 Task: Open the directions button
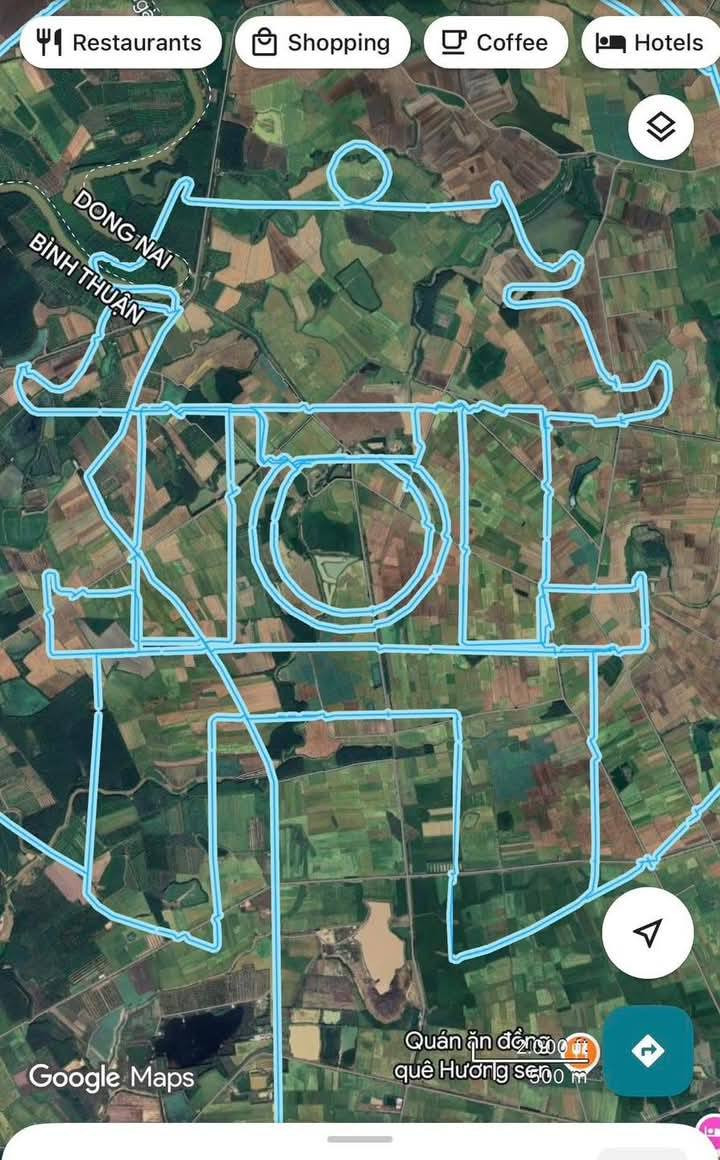[648, 1051]
